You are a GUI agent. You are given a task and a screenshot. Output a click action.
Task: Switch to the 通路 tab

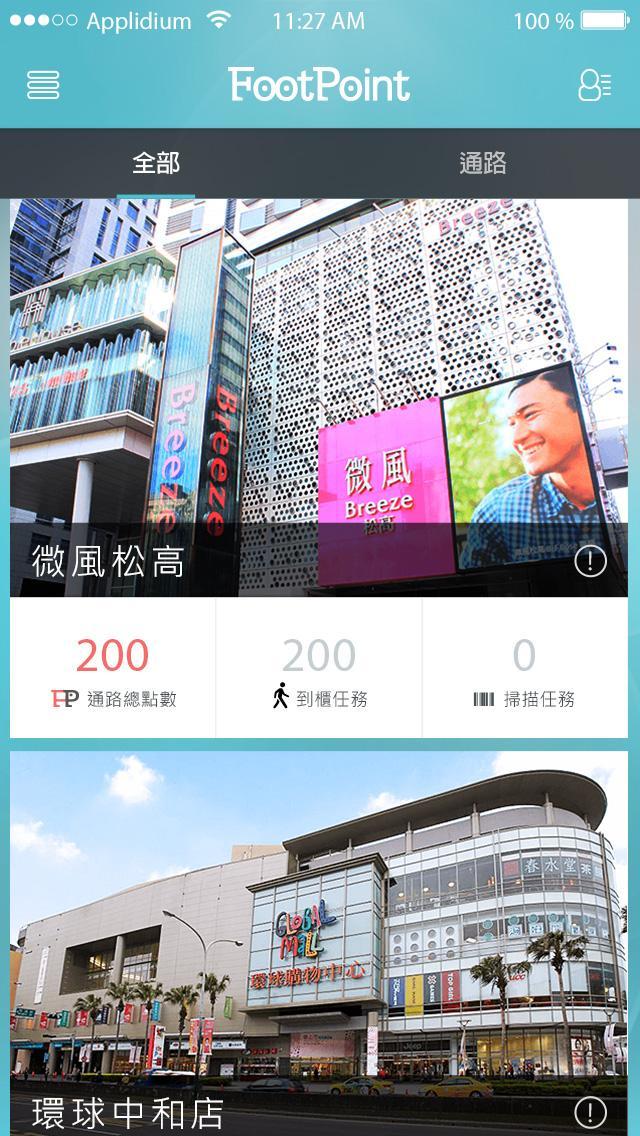click(483, 164)
